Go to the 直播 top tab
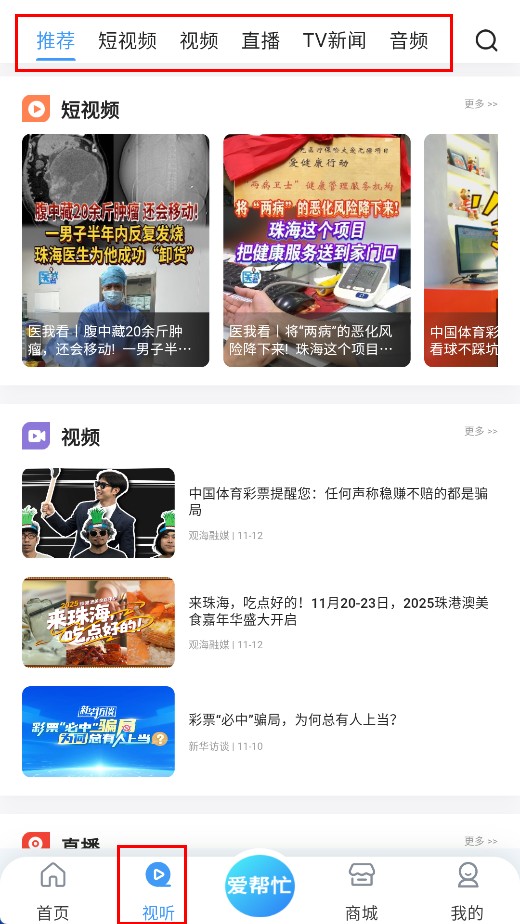The image size is (520, 924). pos(261,41)
